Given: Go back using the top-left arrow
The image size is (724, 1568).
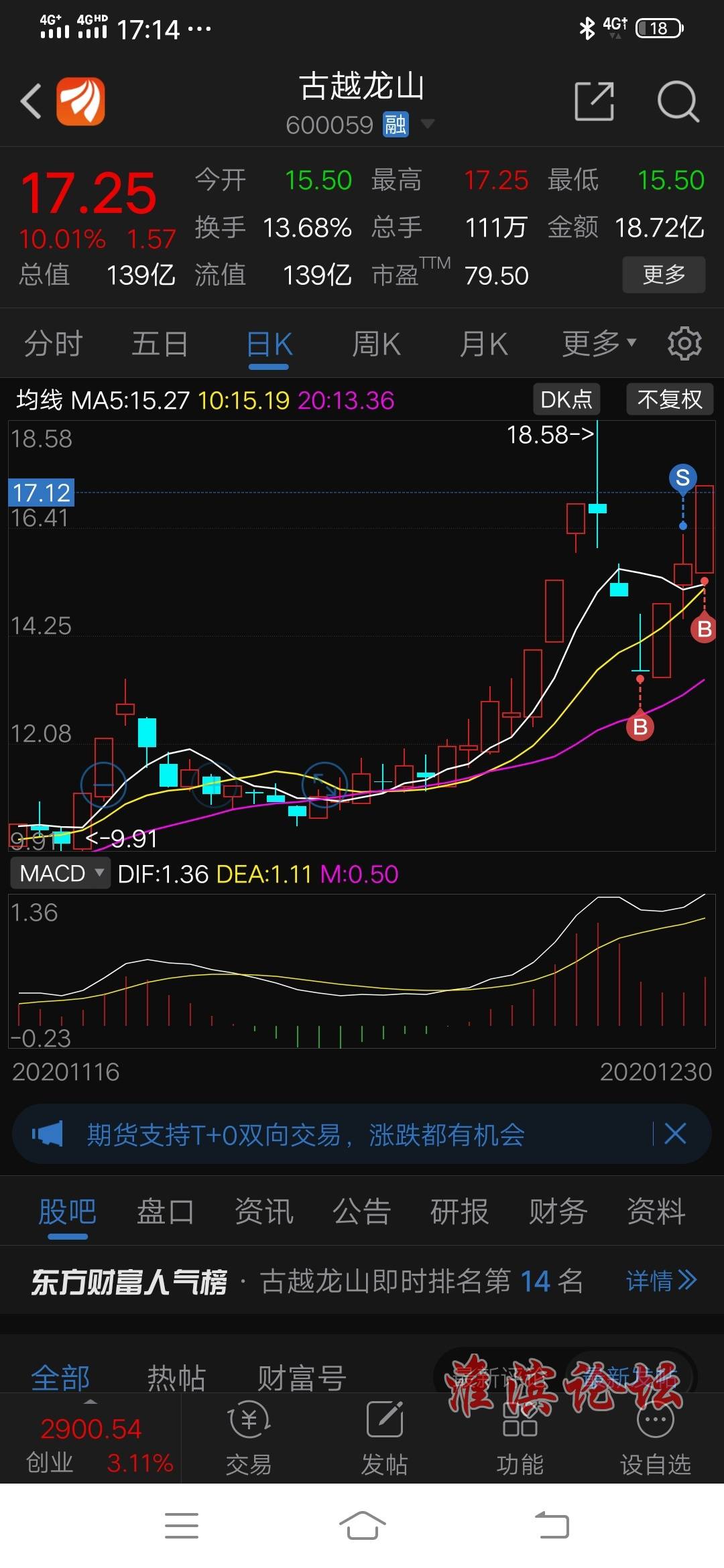Looking at the screenshot, I should pos(31,102).
